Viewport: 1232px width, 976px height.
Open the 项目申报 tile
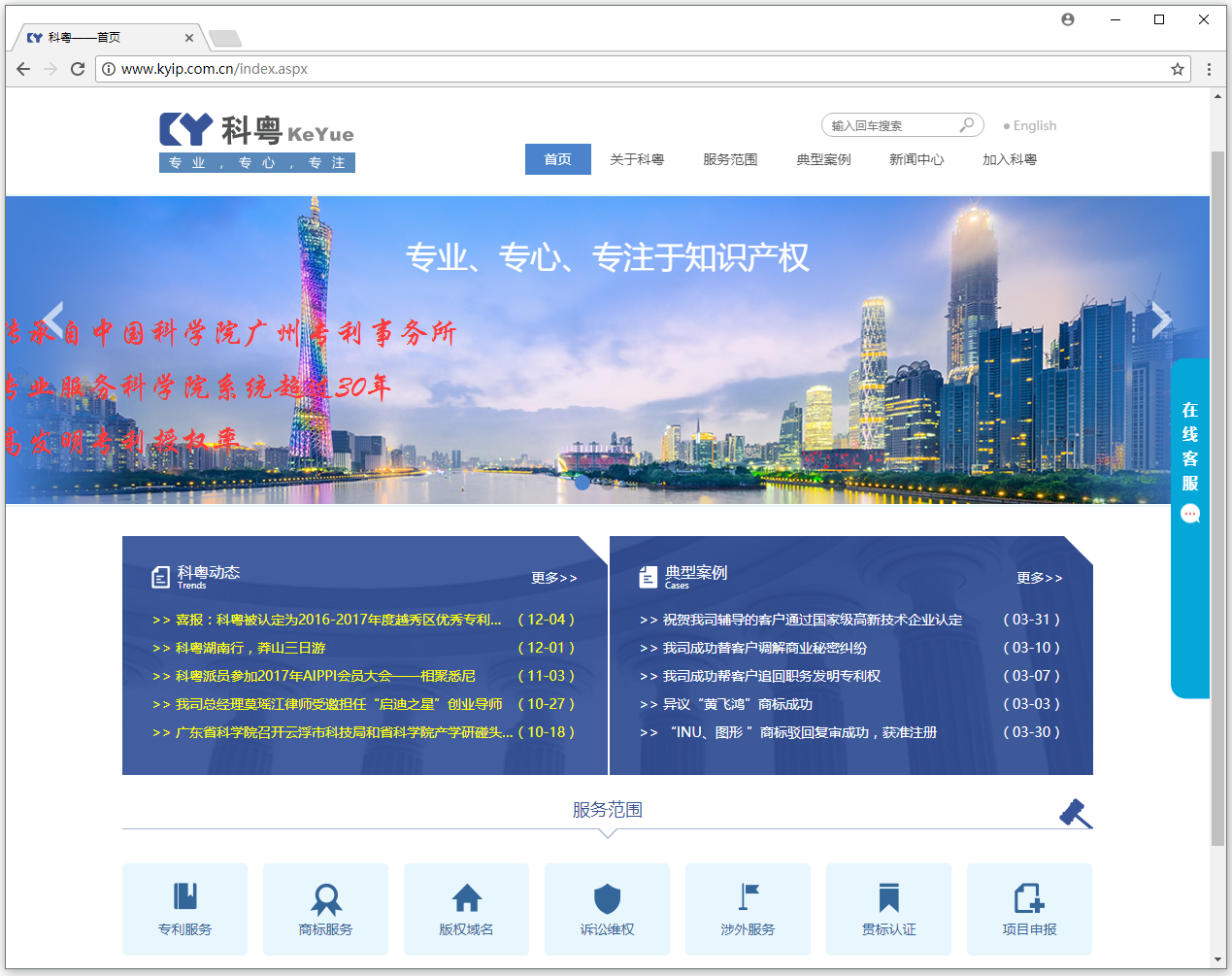(x=1029, y=909)
